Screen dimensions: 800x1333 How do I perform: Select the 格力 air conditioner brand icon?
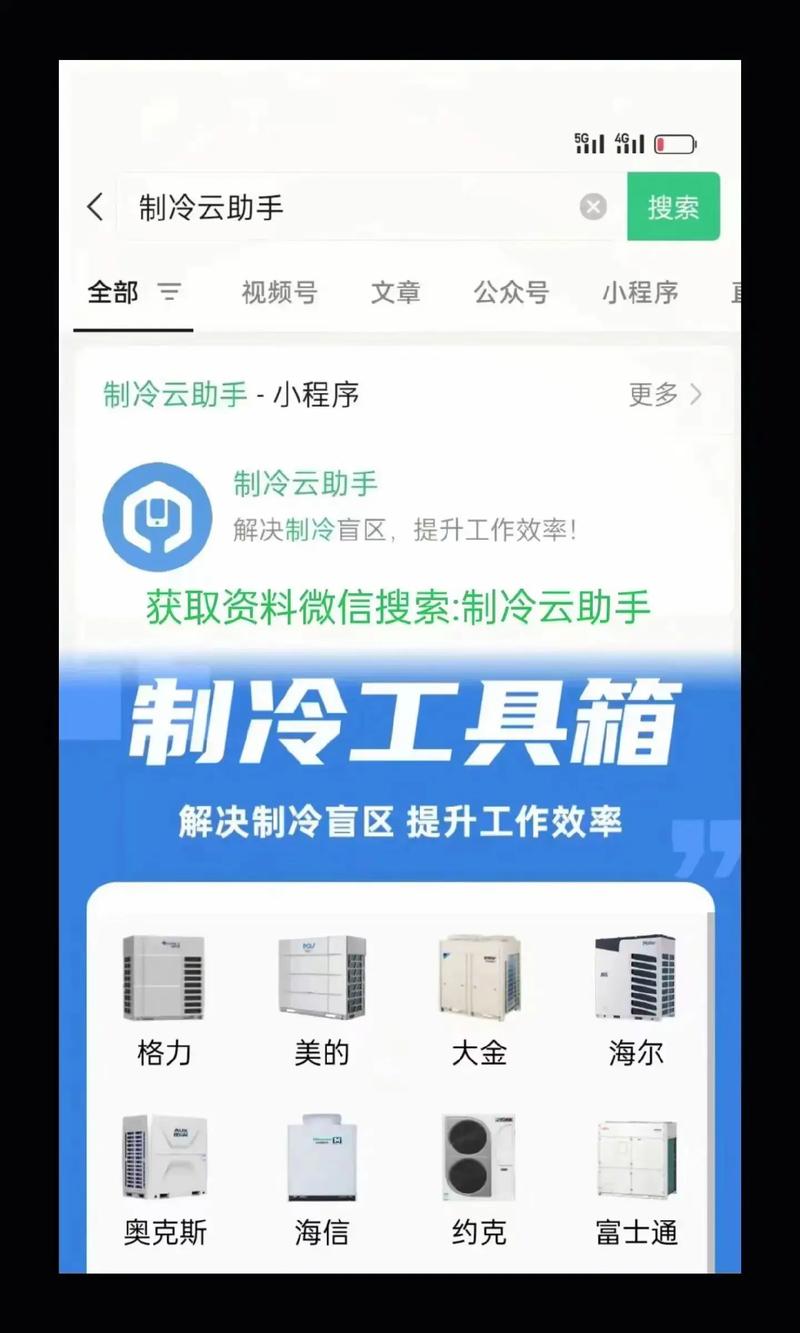163,978
